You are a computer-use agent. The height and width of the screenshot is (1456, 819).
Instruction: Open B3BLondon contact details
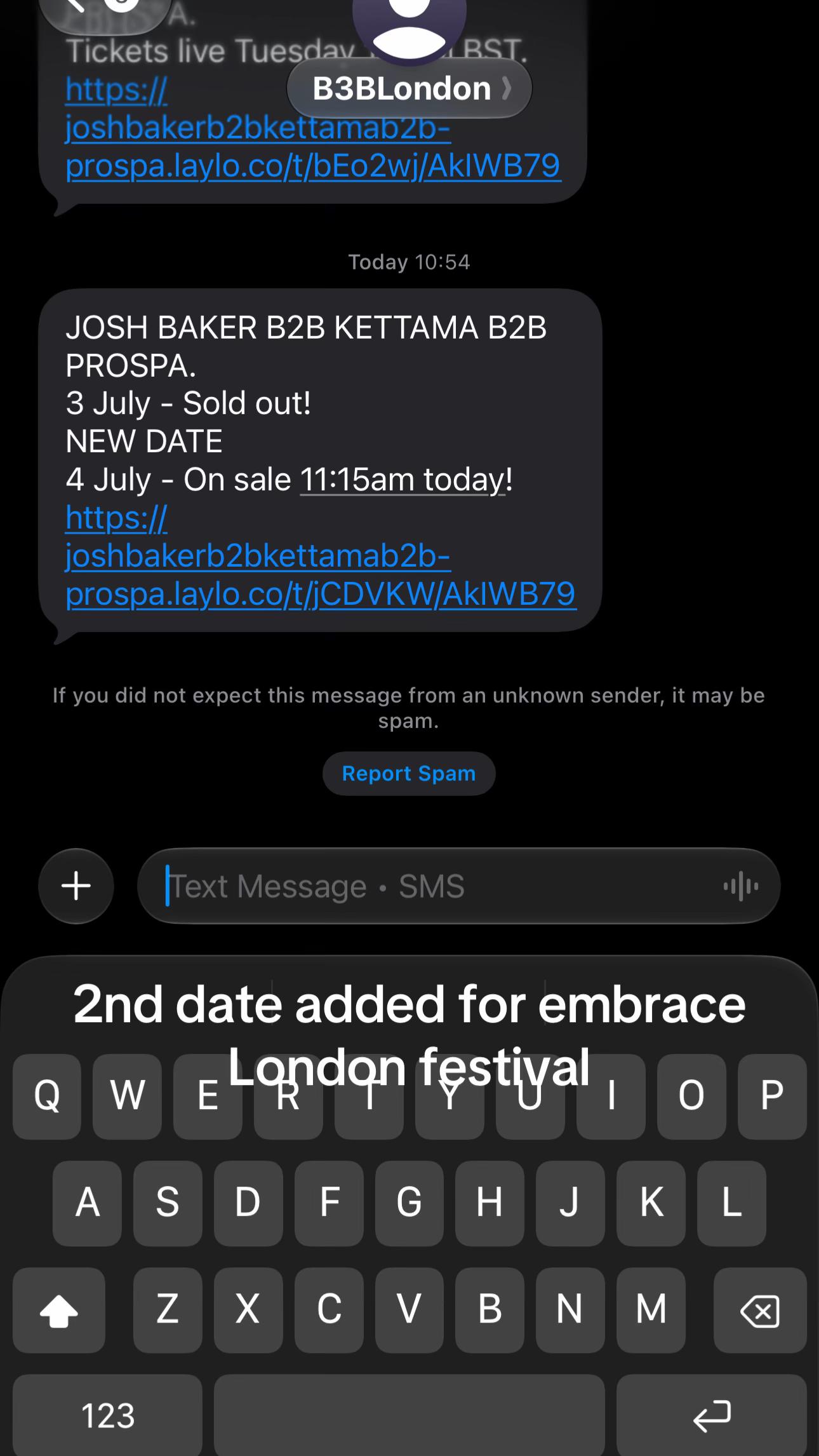pyautogui.click(x=409, y=88)
